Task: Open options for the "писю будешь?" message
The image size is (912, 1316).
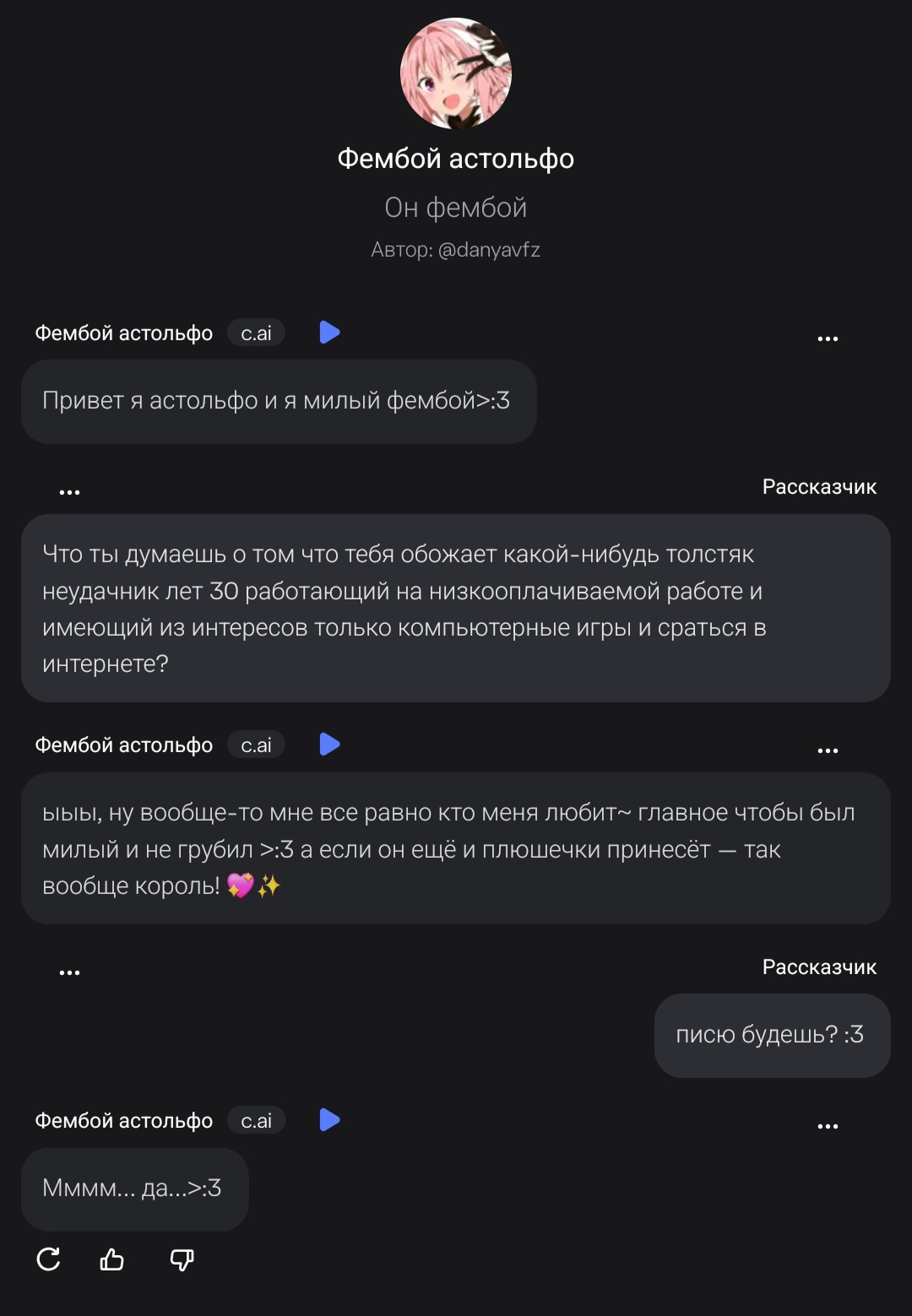Action: coord(69,972)
